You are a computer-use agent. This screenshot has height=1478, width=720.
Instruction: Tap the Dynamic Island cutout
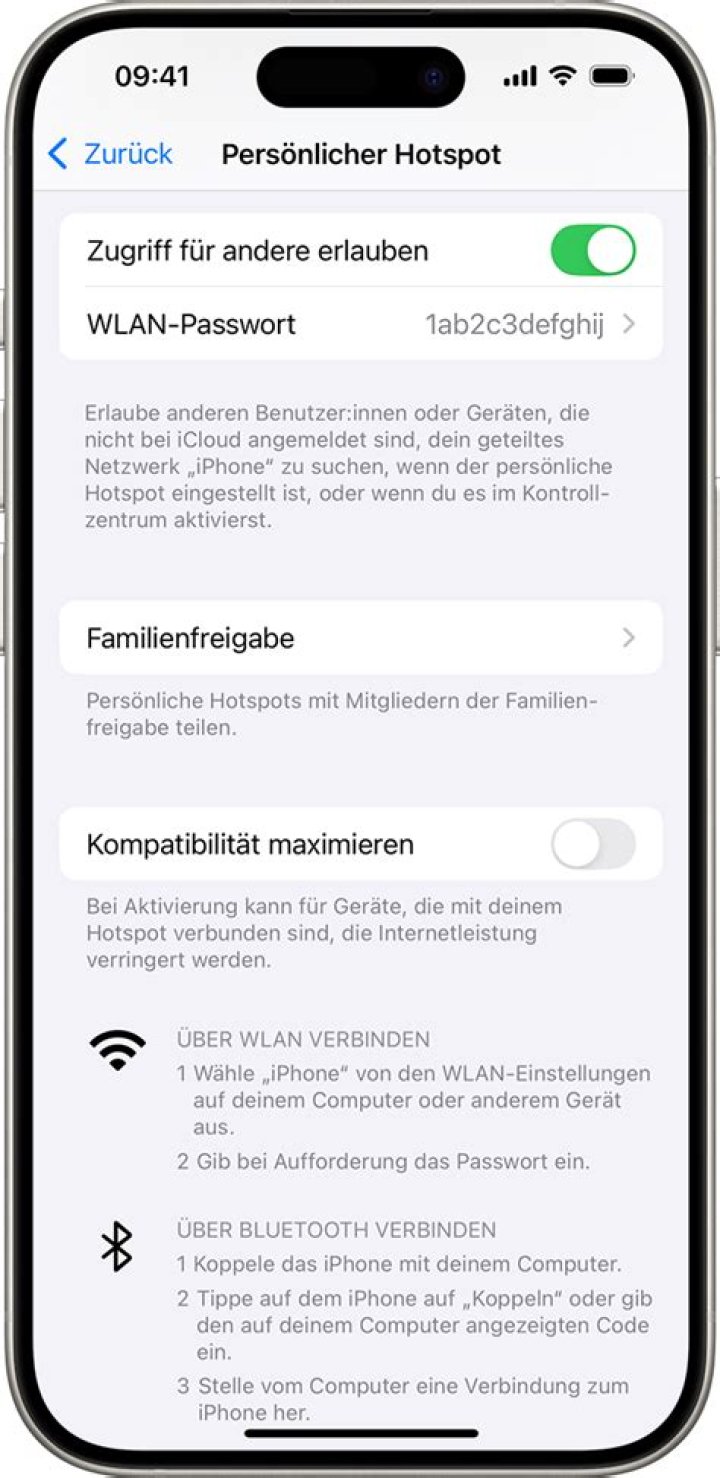point(360,75)
